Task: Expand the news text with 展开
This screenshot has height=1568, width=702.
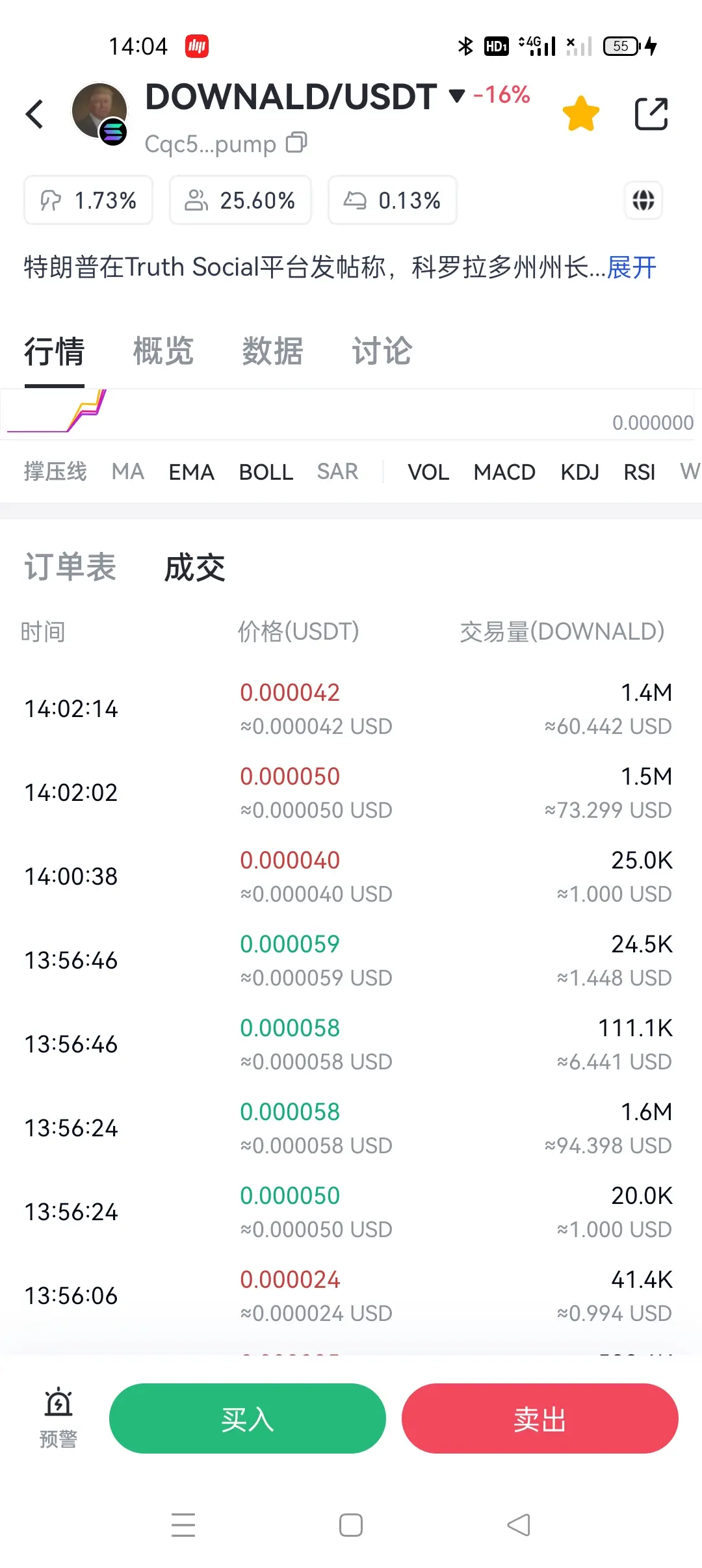Action: pyautogui.click(x=632, y=267)
